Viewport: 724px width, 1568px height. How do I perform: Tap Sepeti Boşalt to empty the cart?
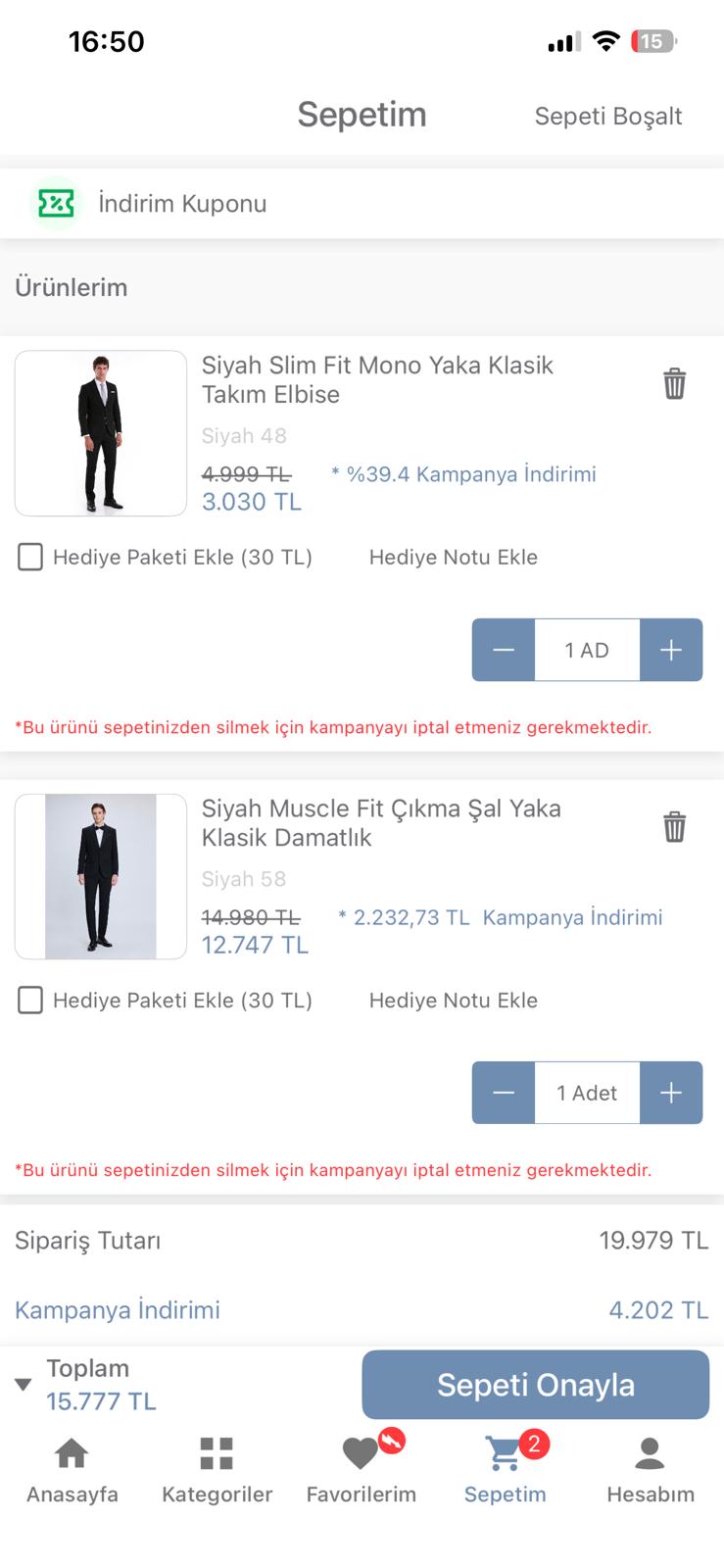coord(607,116)
